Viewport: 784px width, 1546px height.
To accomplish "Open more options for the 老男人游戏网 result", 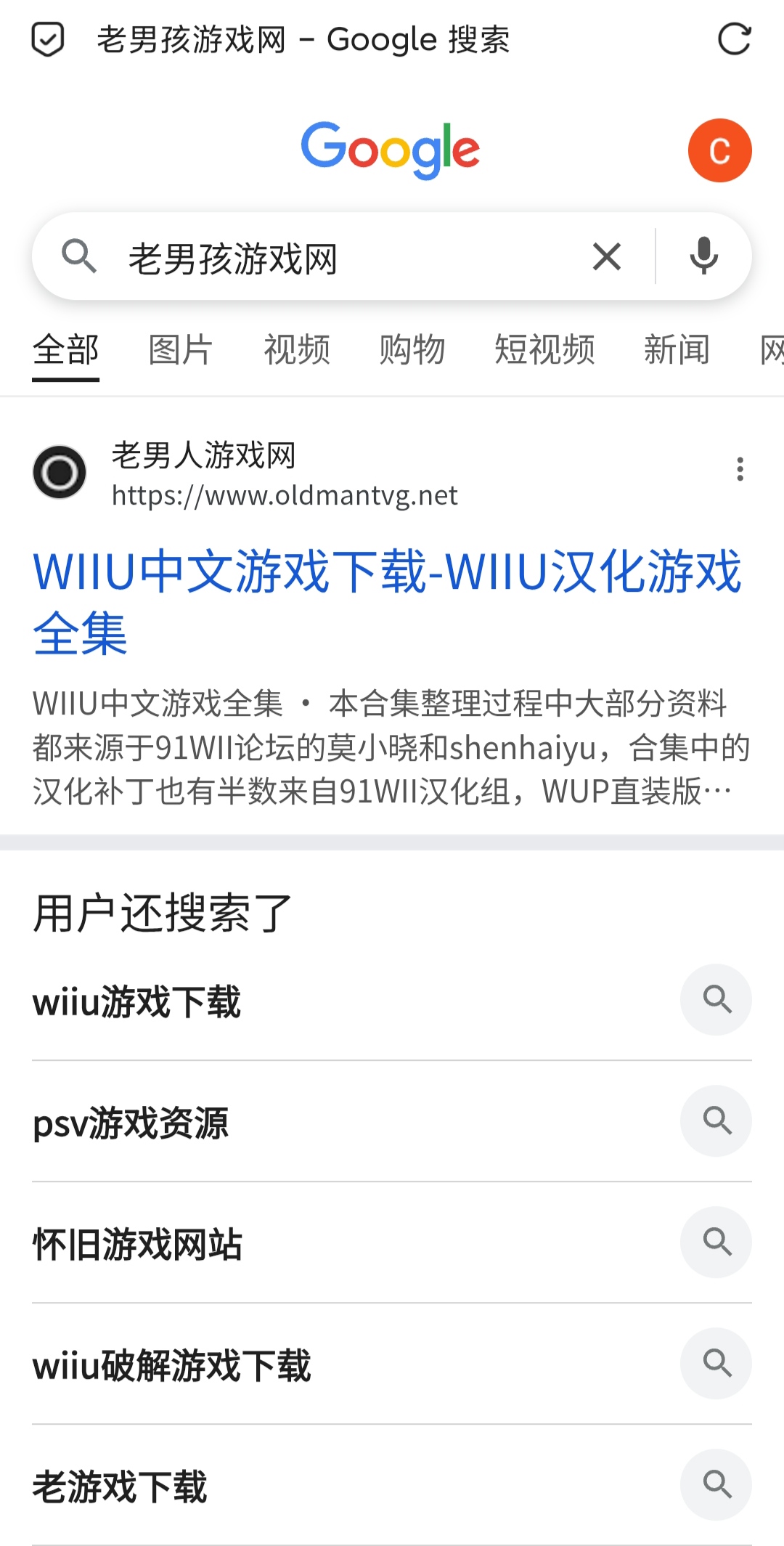I will [x=740, y=469].
